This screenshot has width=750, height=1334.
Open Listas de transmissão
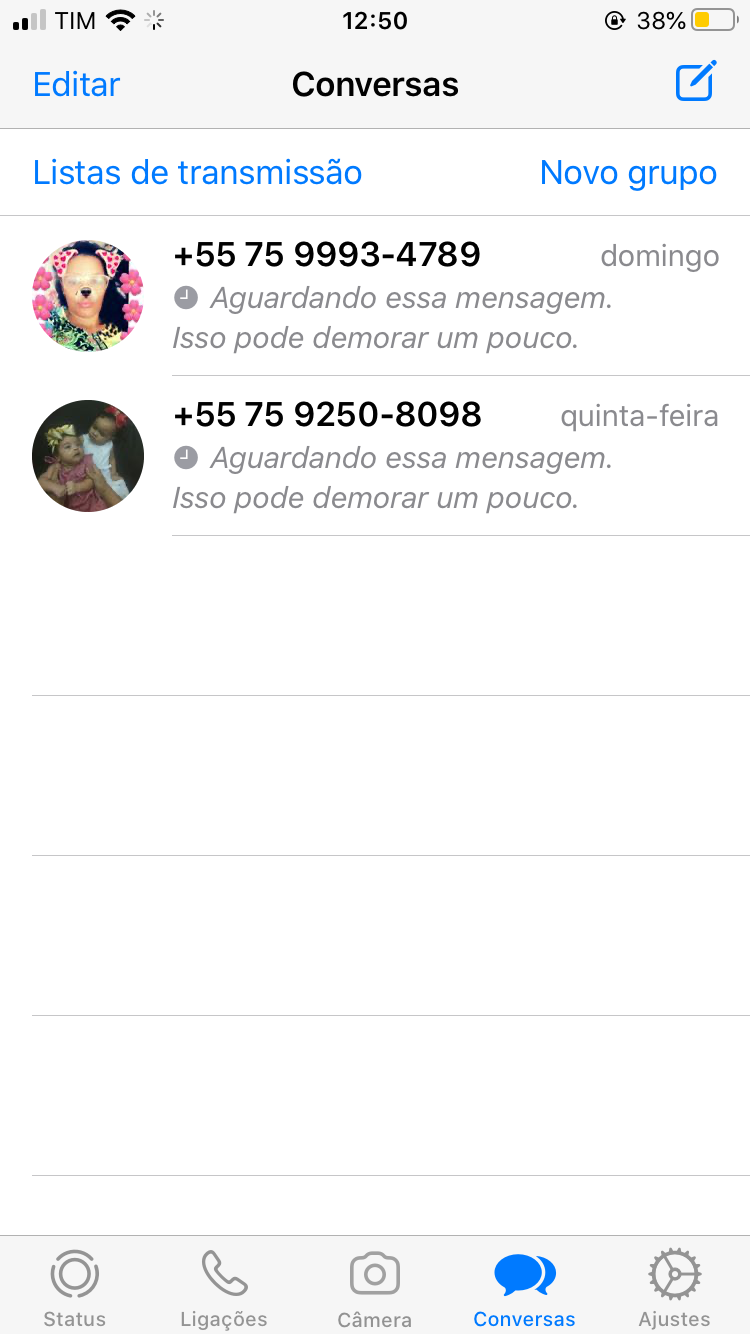click(197, 173)
